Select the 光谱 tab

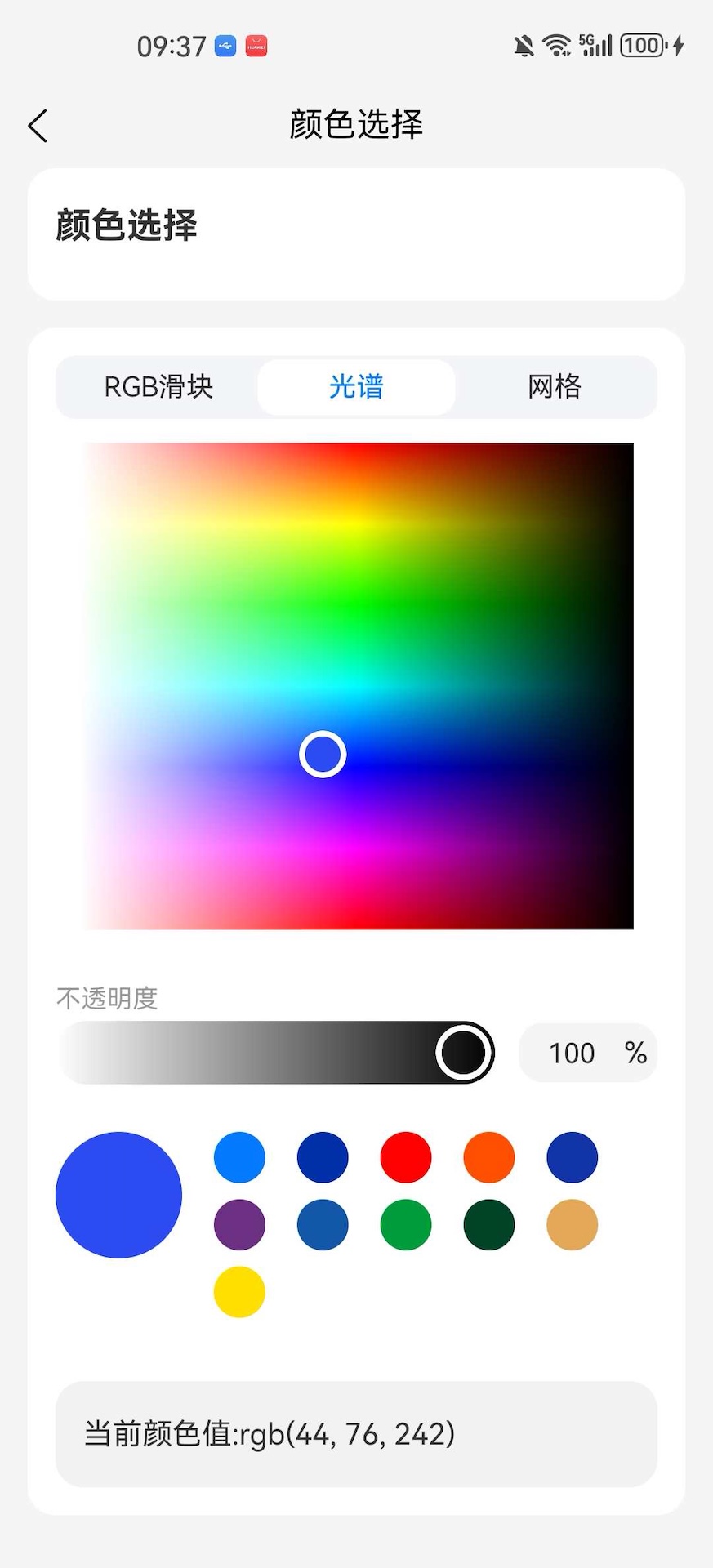(x=357, y=387)
